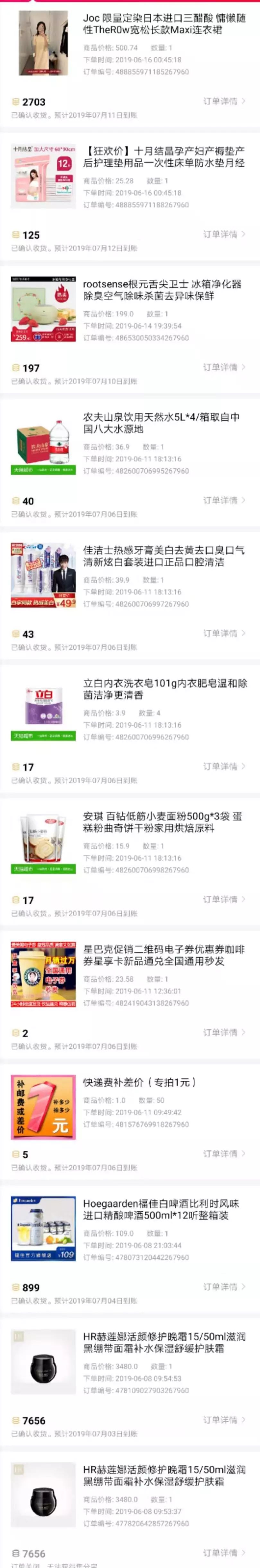Screen dimensions: 260x1568
Task: View order details for 安琪小麦面粉
Action: pos(223,899)
